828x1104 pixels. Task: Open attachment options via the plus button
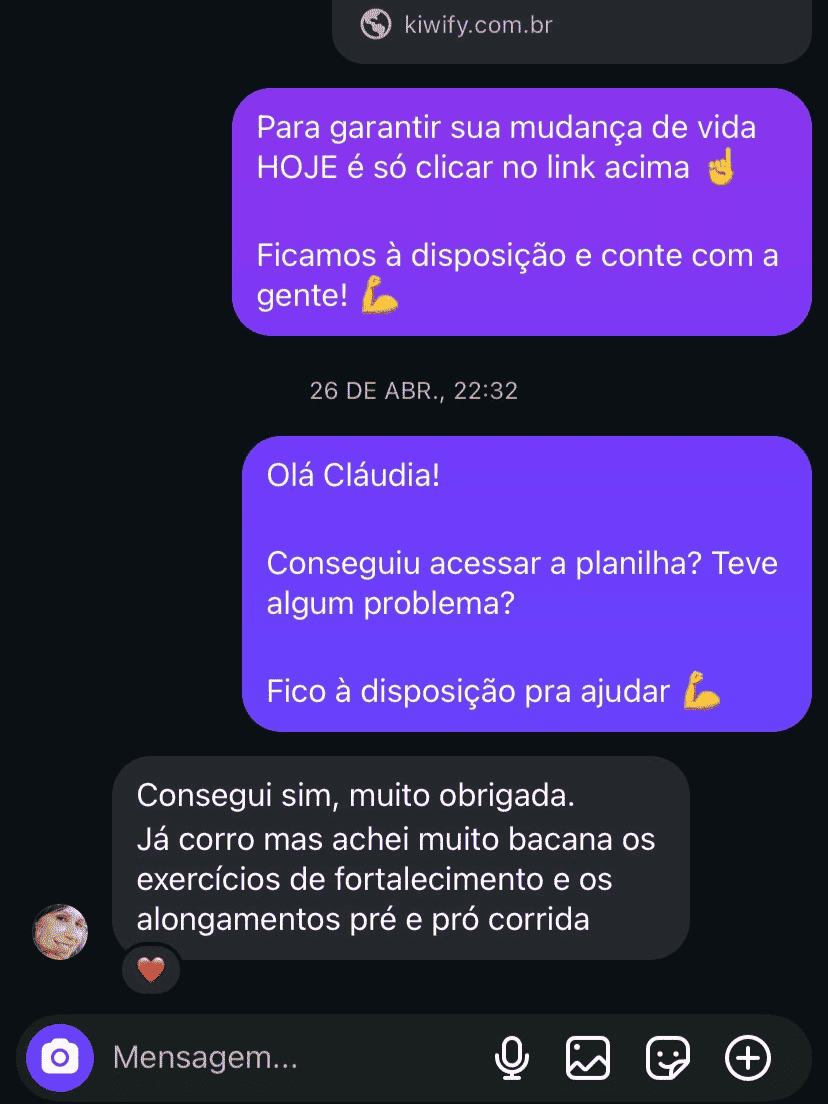point(747,1057)
